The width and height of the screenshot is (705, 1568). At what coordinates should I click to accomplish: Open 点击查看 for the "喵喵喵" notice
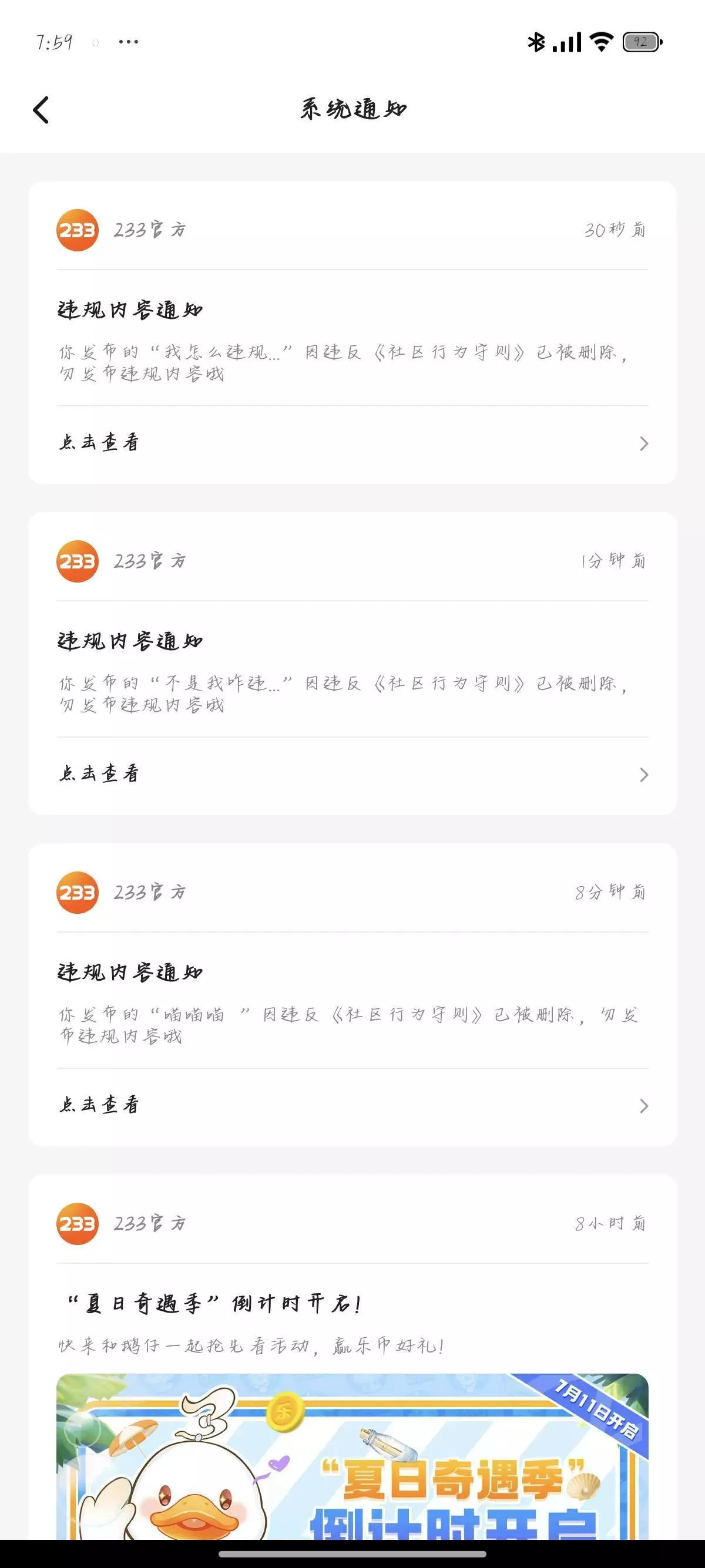pyautogui.click(x=352, y=1105)
